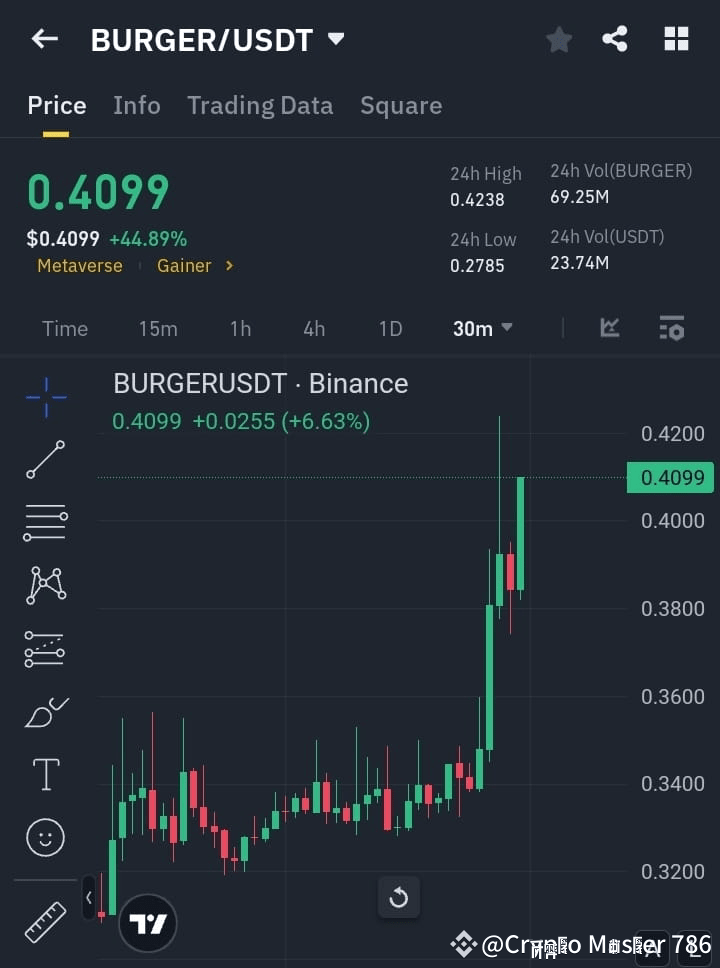Viewport: 720px width, 968px height.
Task: Open the Gainer link
Action: (184, 265)
